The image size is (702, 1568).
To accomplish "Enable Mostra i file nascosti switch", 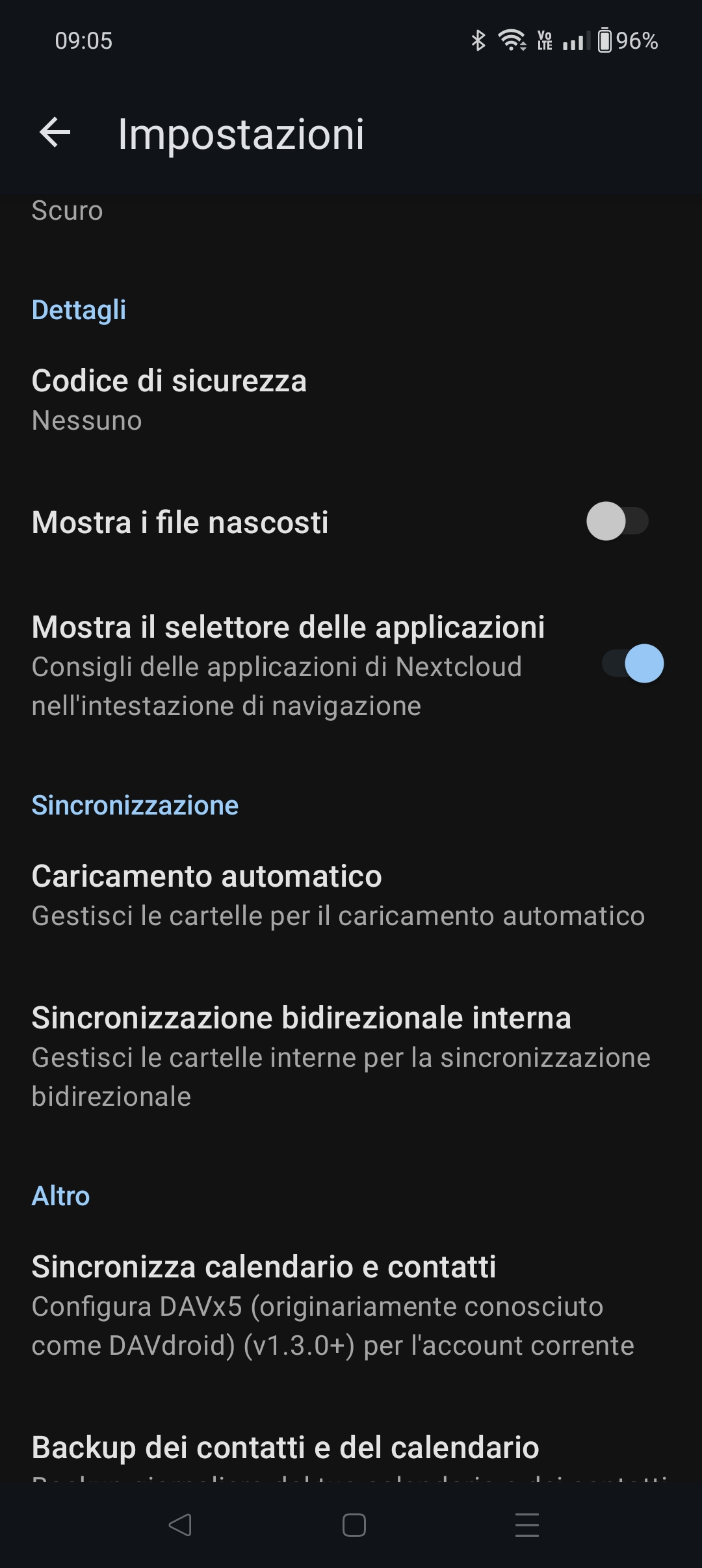I will (617, 521).
